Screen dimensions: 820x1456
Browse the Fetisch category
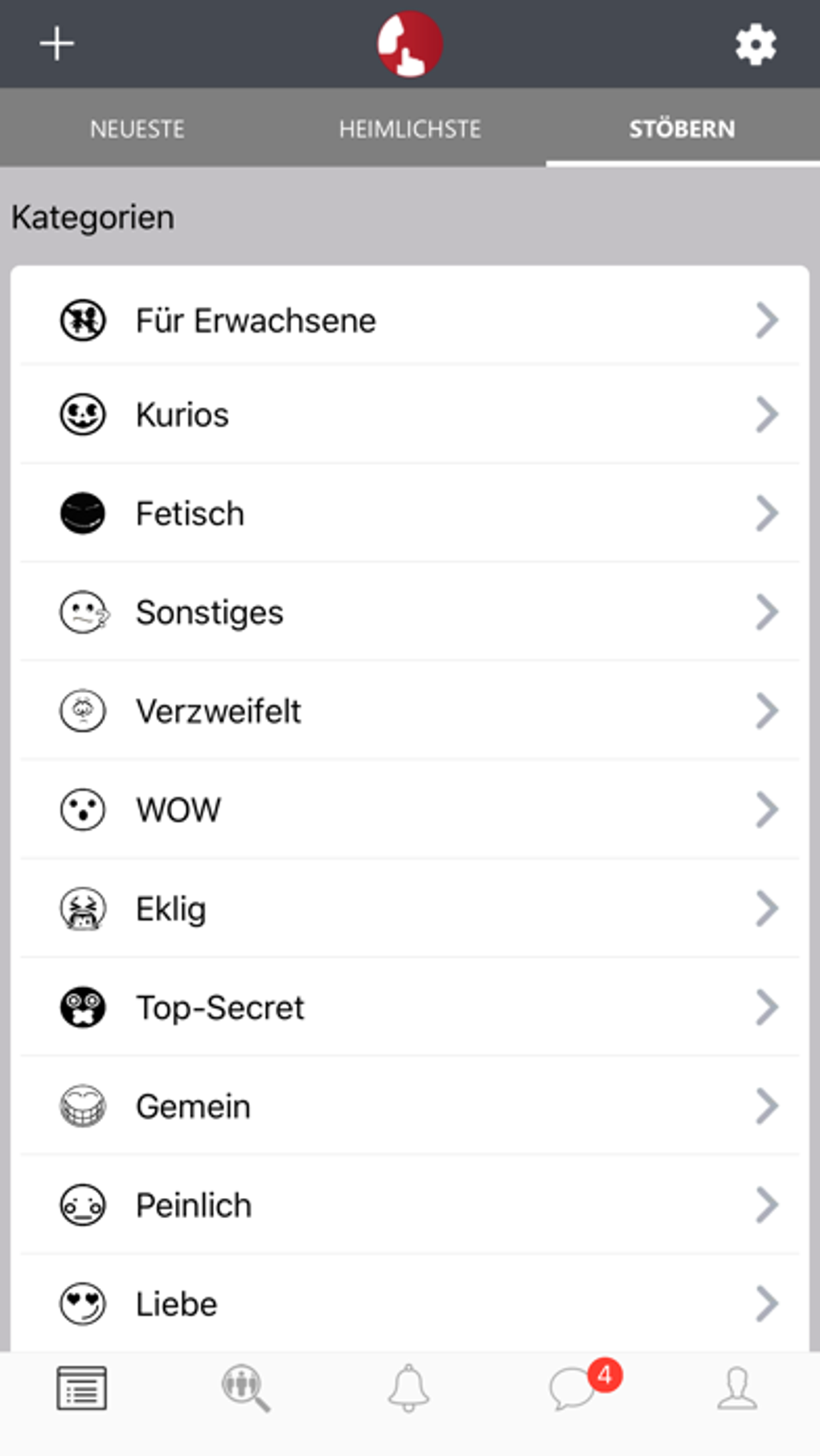[x=410, y=514]
